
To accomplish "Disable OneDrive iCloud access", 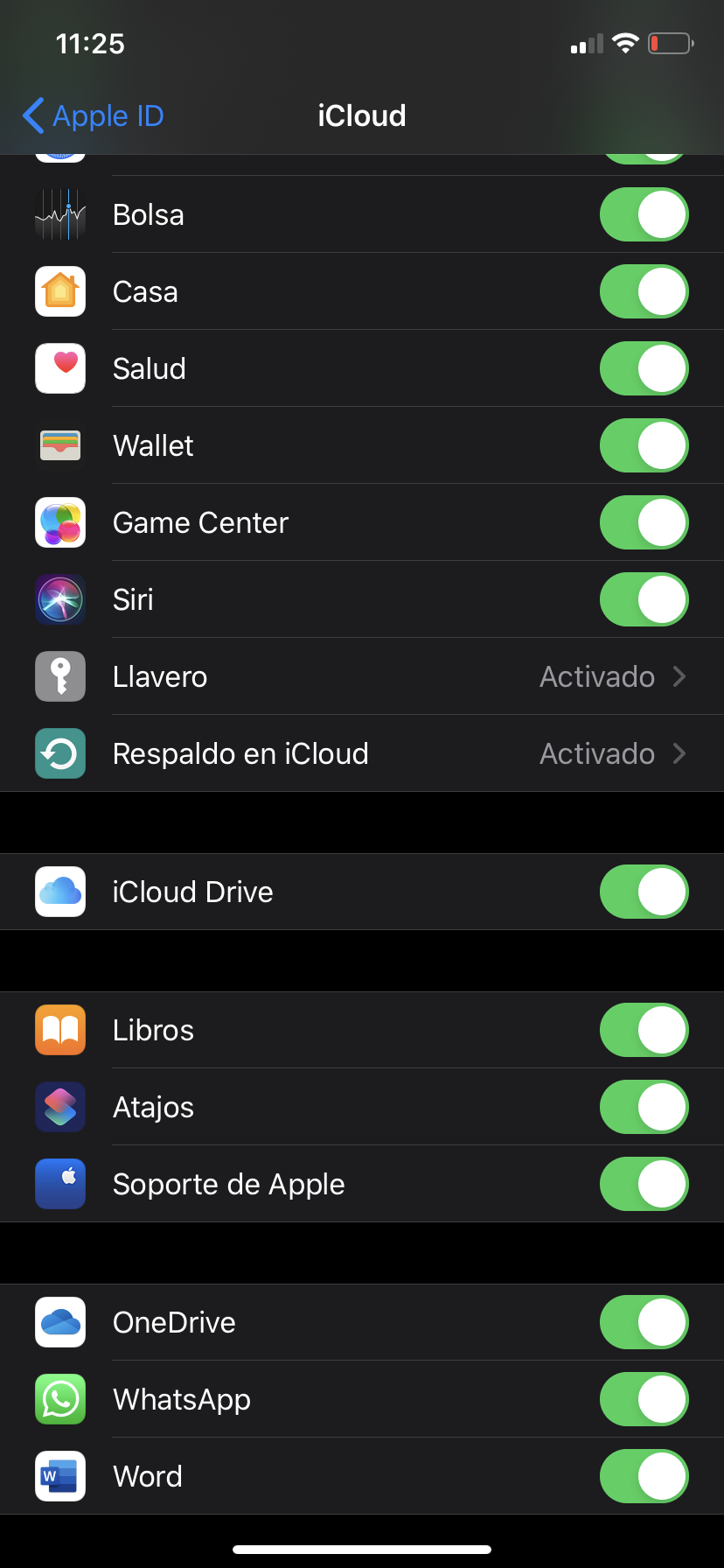I will pos(644,1322).
